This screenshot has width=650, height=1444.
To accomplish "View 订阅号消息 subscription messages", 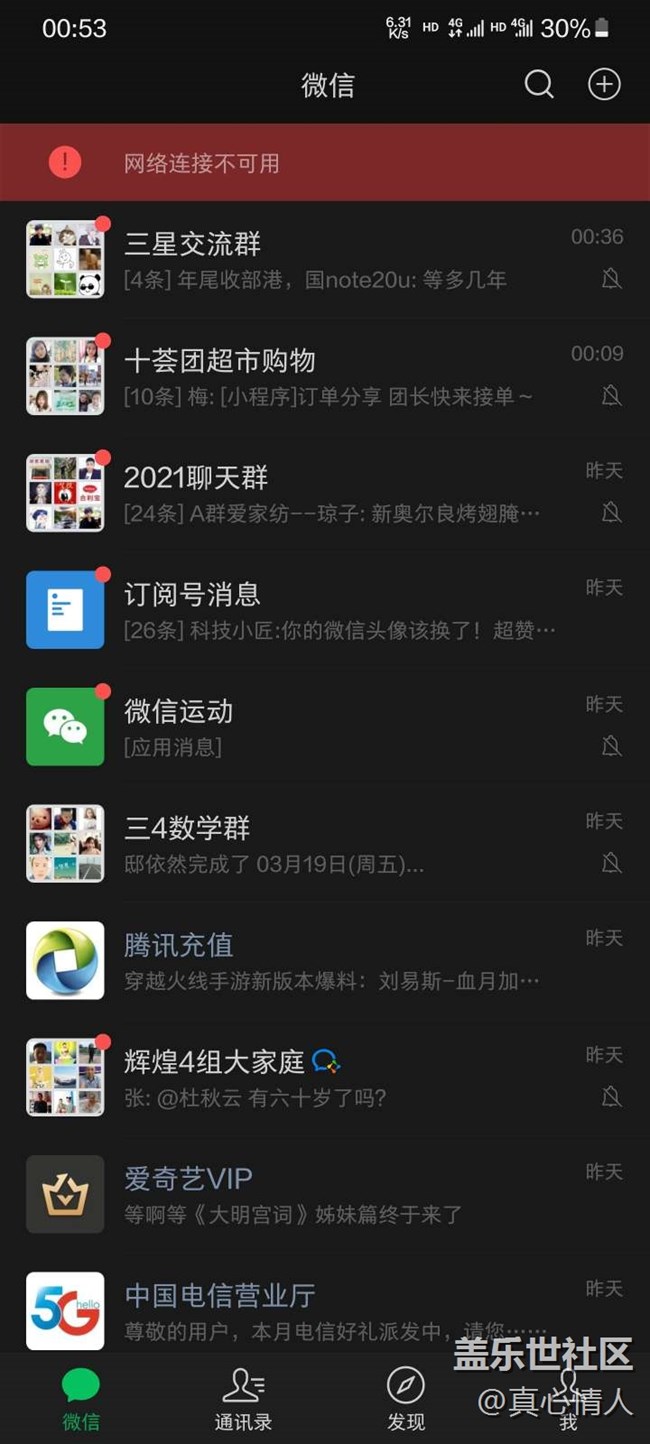I will point(325,610).
